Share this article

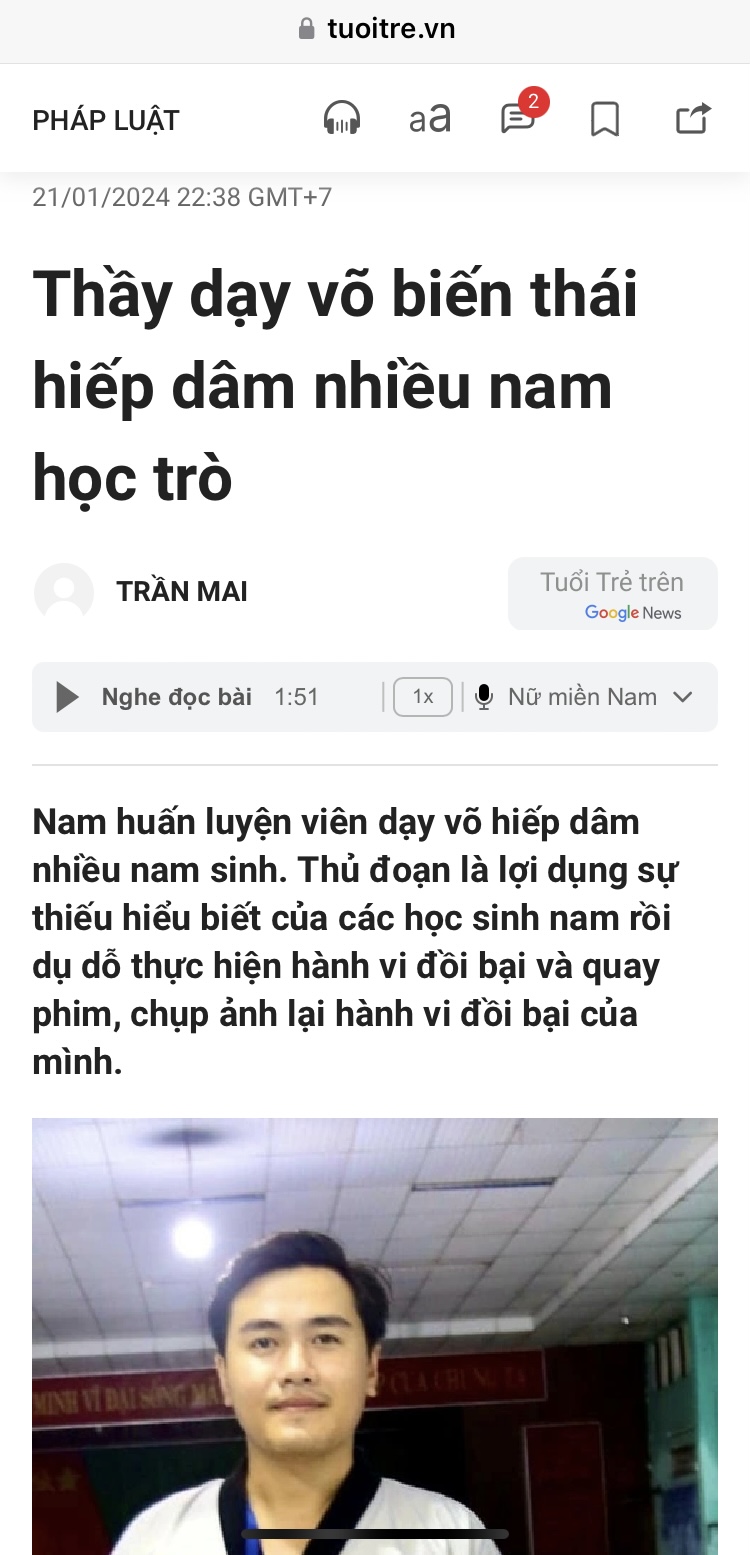click(x=692, y=119)
